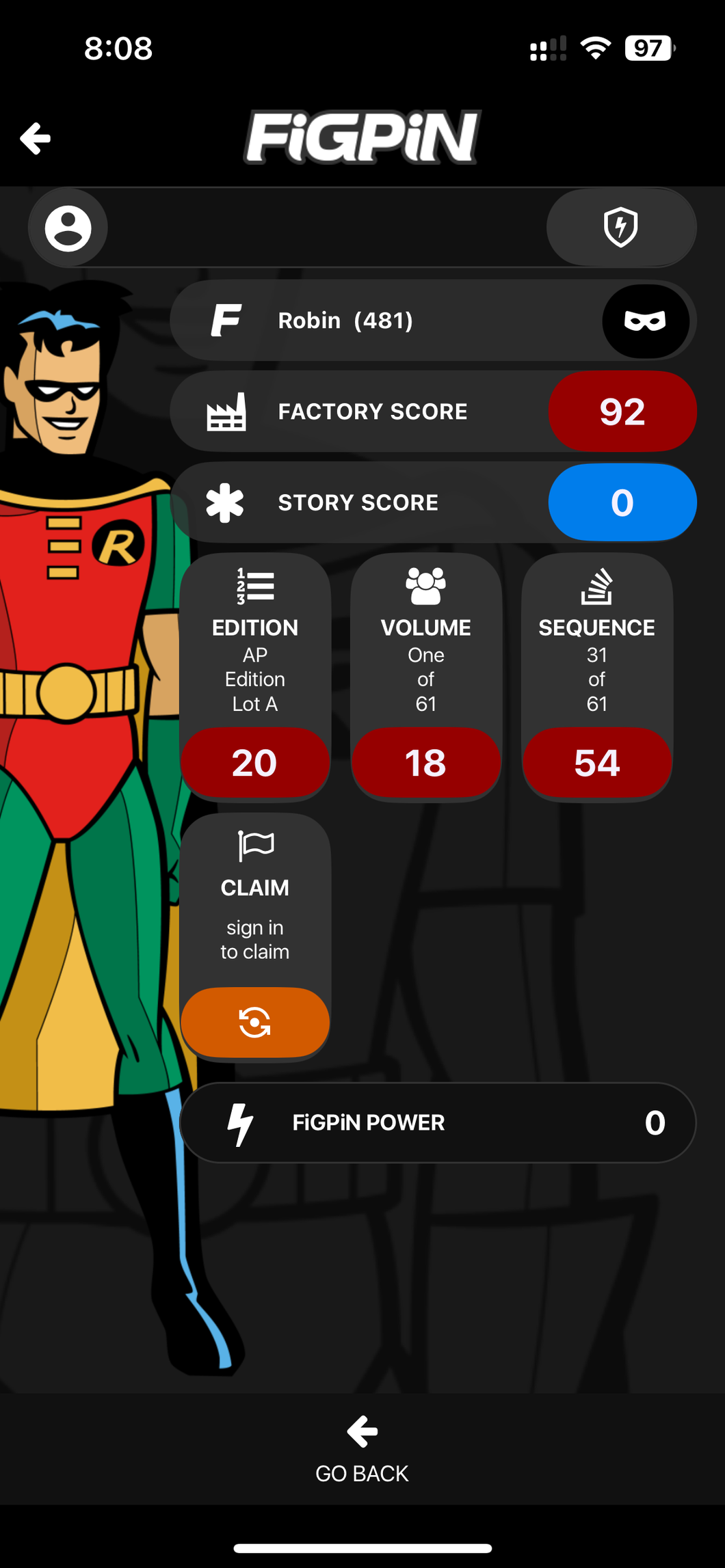The height and width of the screenshot is (1568, 725).
Task: Tap the orange claim button
Action: tap(255, 1022)
